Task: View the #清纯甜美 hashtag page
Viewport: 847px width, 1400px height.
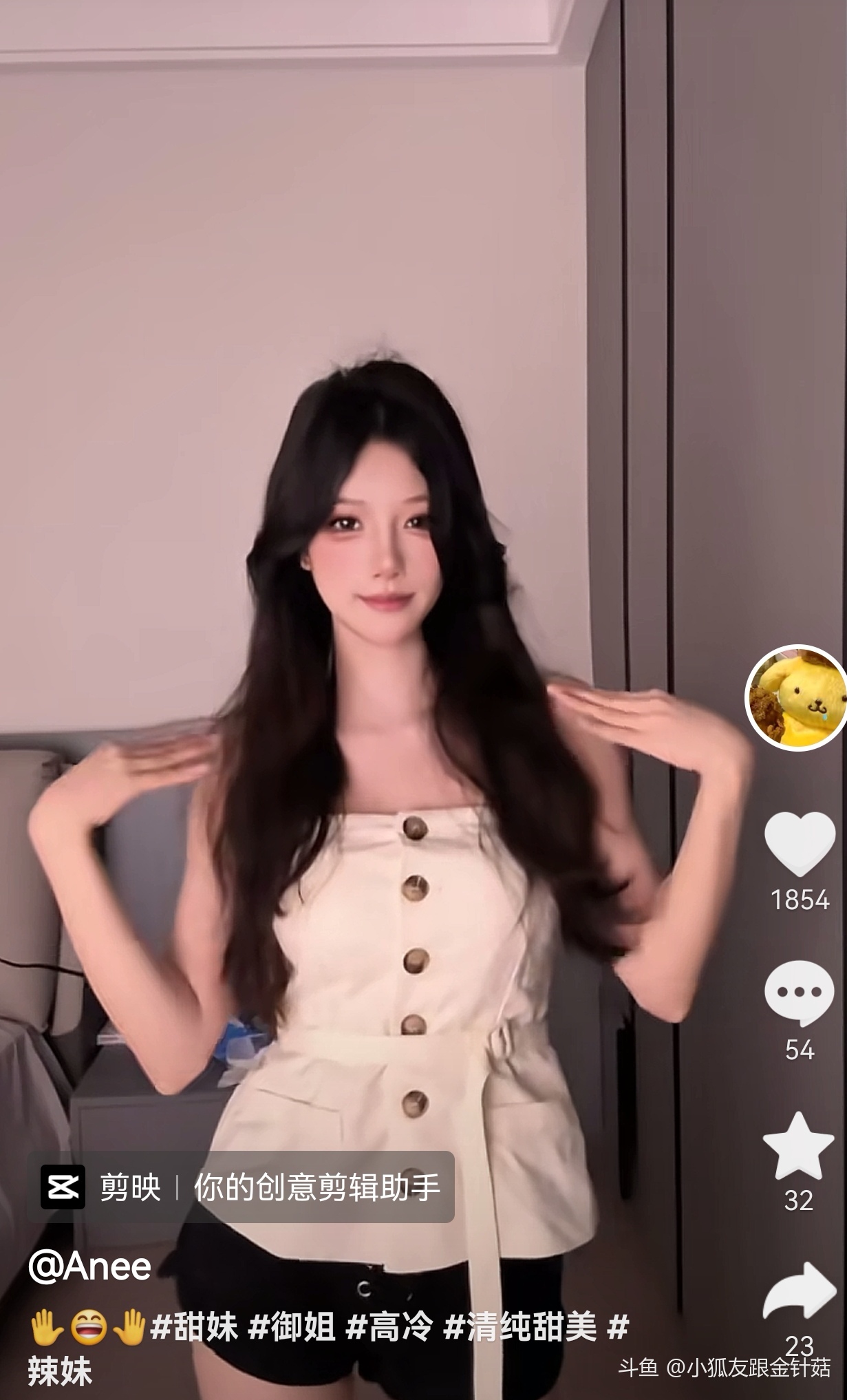Action: tap(520, 1328)
